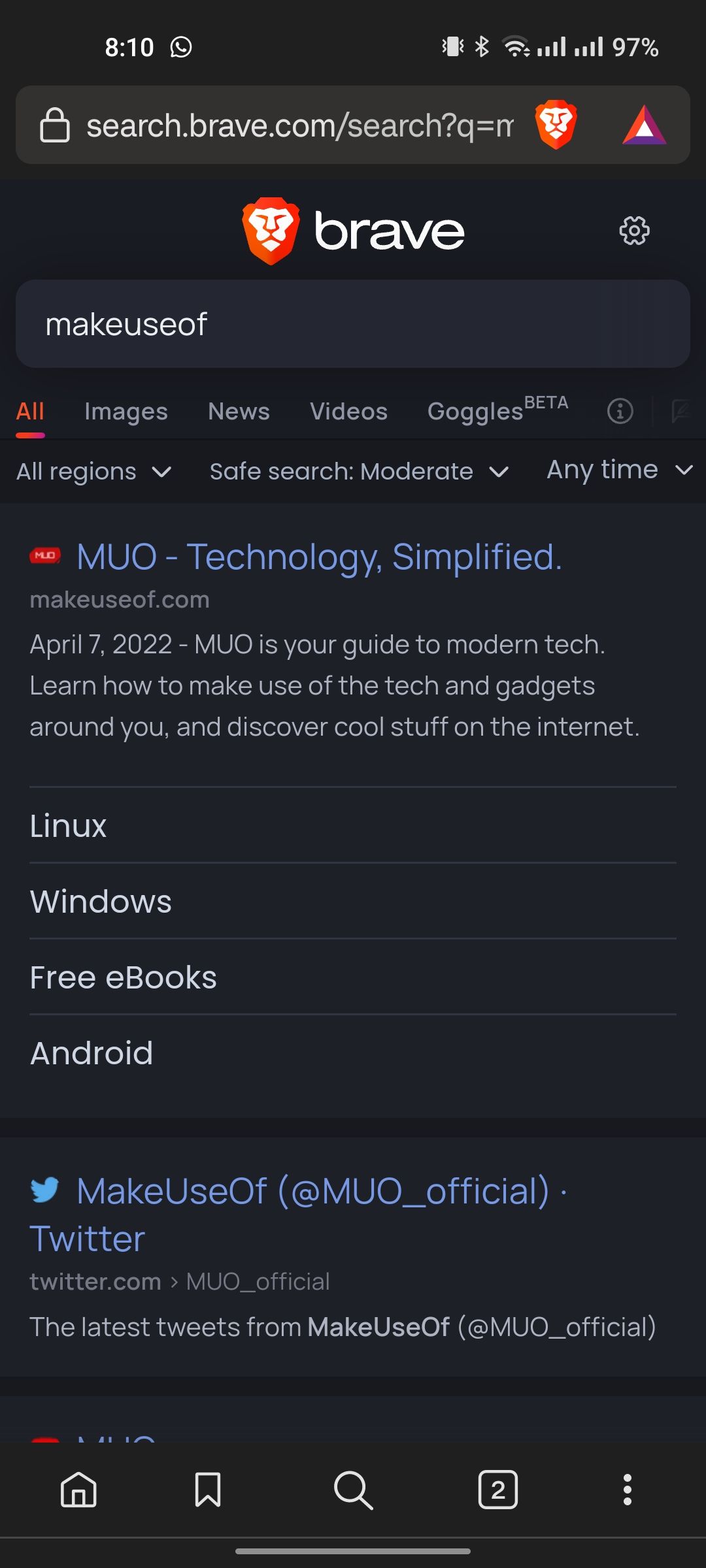Change Safe search Moderate setting
The width and height of the screenshot is (706, 1568).
click(x=358, y=471)
